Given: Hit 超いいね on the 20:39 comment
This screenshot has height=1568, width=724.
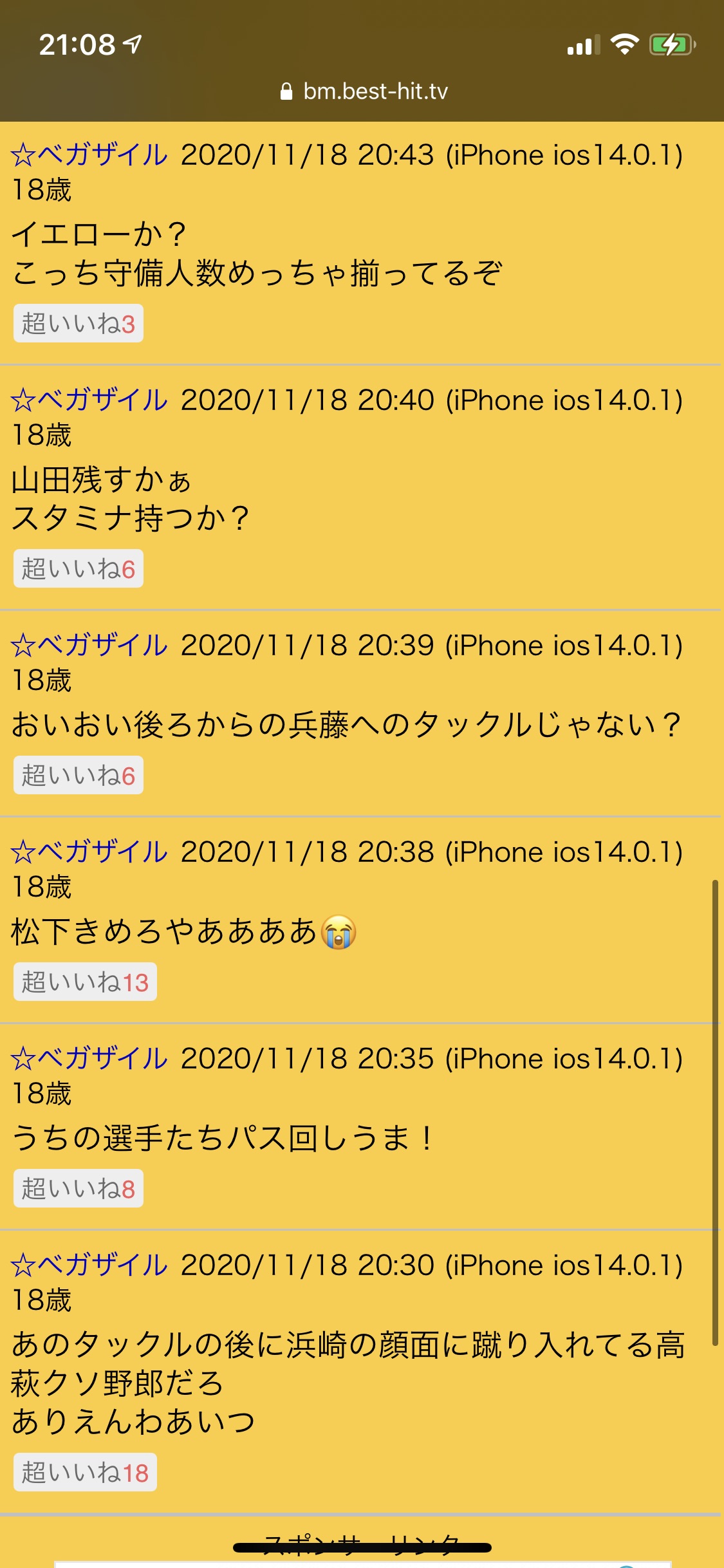Looking at the screenshot, I should (x=79, y=775).
